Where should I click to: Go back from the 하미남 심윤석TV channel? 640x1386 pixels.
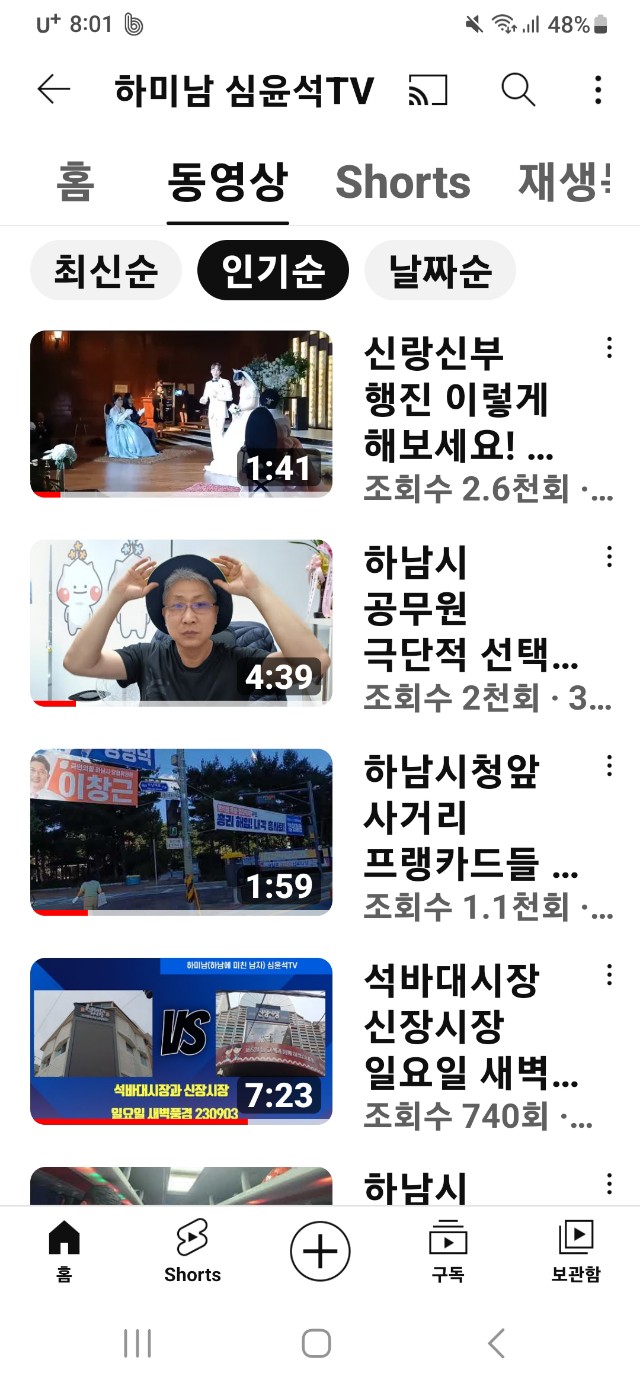pyautogui.click(x=54, y=90)
